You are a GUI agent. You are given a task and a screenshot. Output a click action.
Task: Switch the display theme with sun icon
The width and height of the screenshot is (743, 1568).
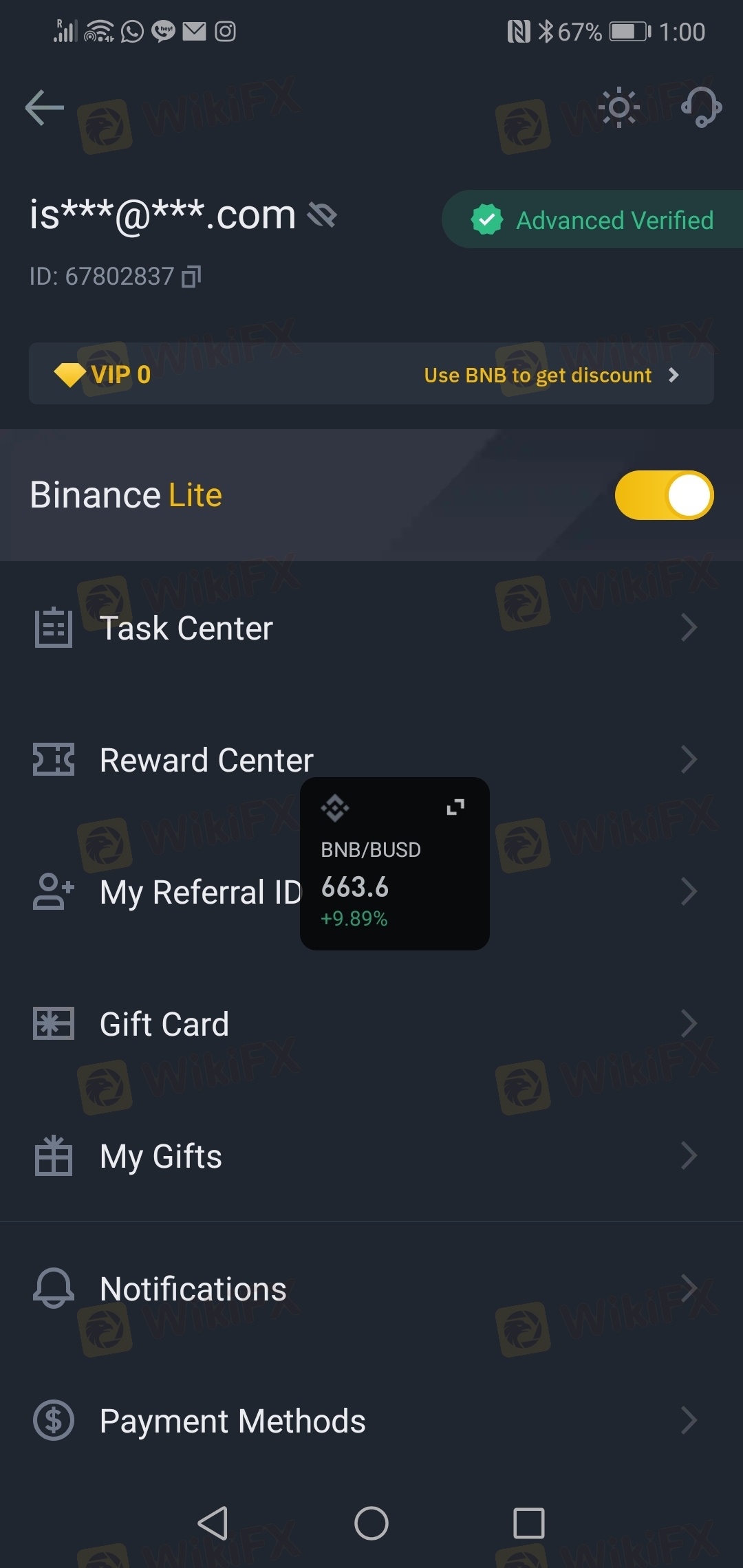click(x=618, y=107)
